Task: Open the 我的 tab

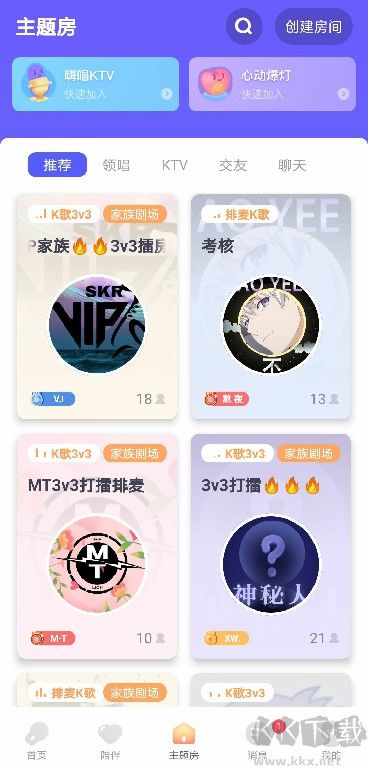Action: 331,740
